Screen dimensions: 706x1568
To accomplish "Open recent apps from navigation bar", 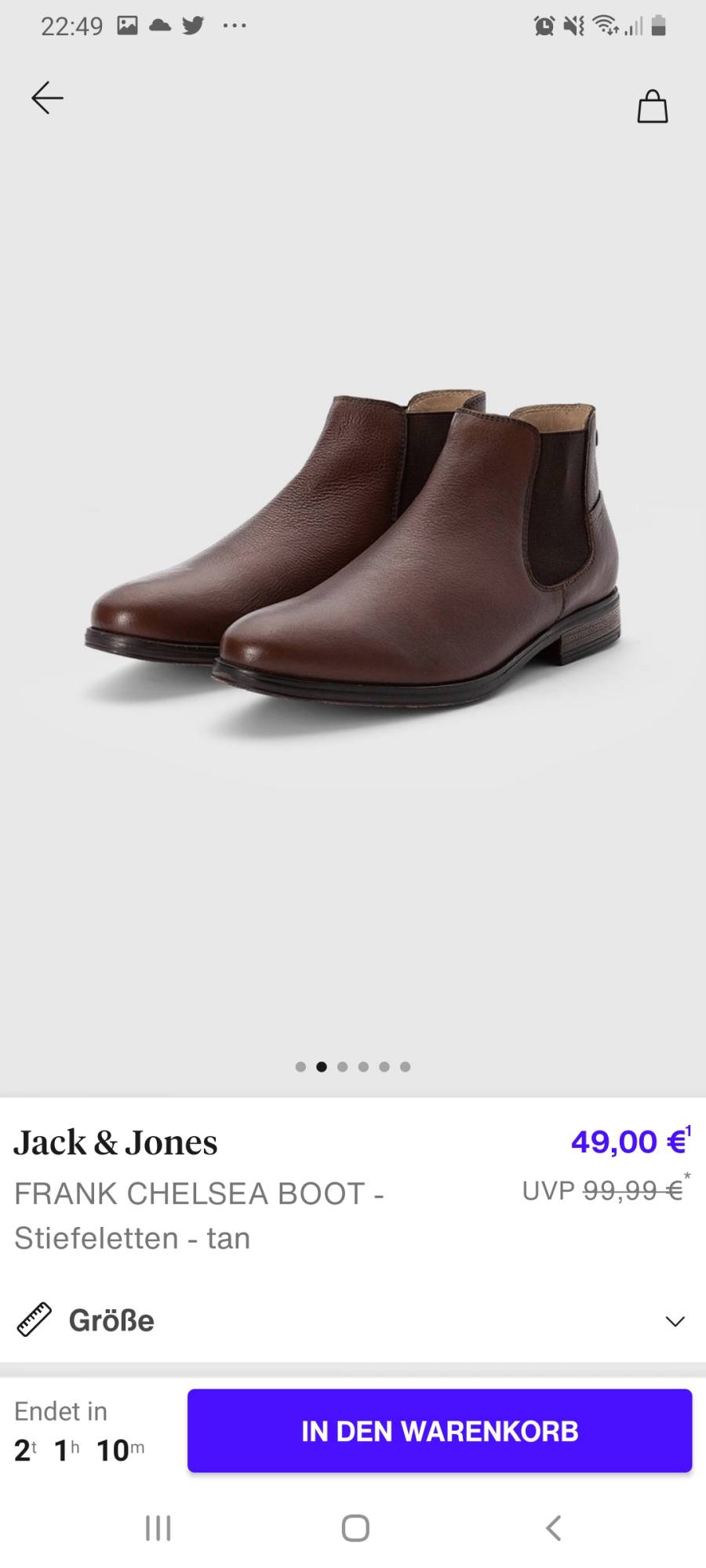I will [x=158, y=1527].
